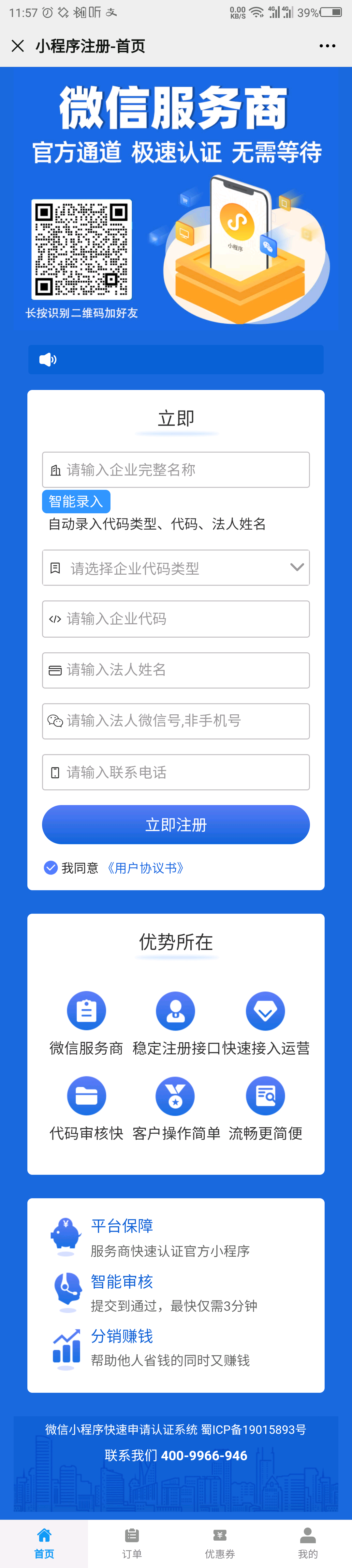Tap the 智能录入 smart entry button
This screenshot has width=352, height=1568.
click(76, 502)
